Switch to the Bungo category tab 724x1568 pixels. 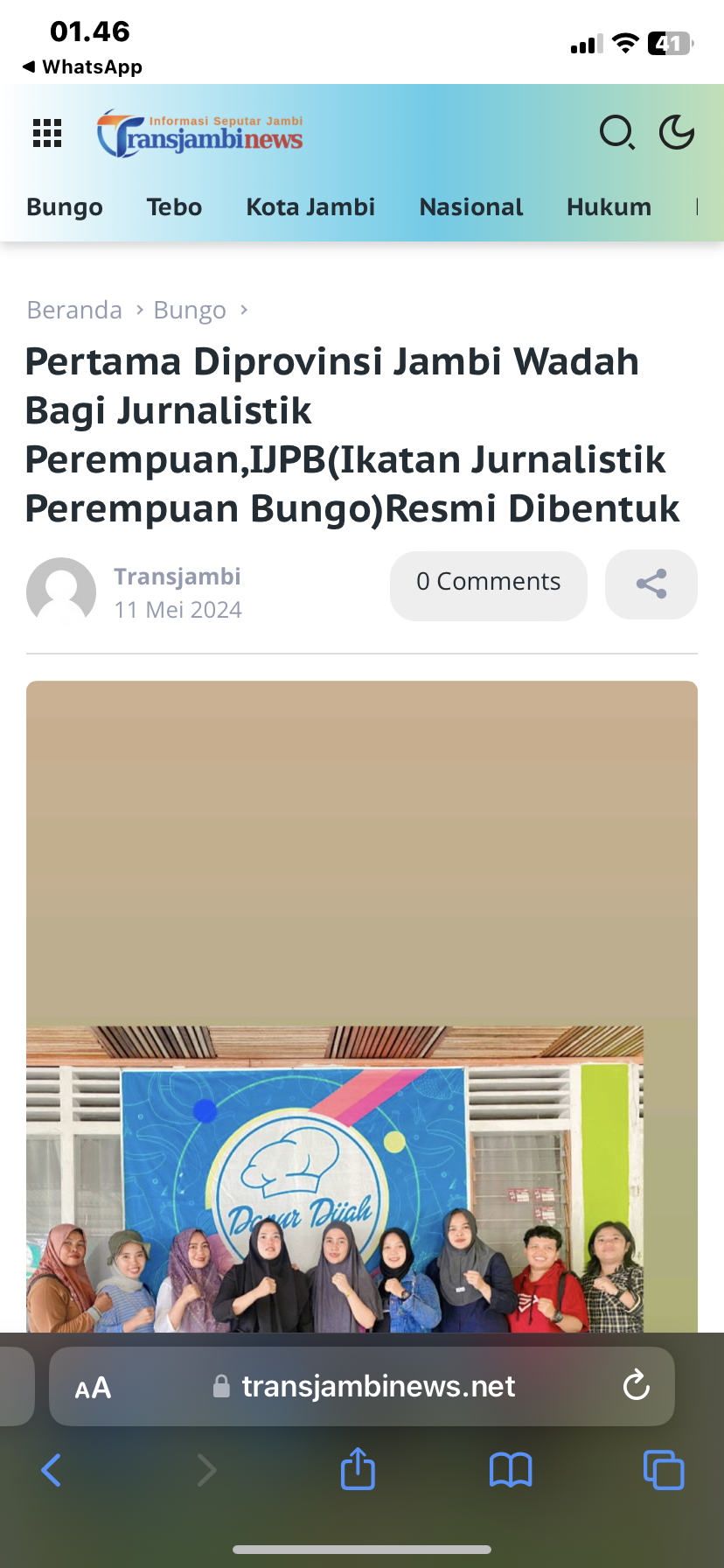tap(65, 207)
